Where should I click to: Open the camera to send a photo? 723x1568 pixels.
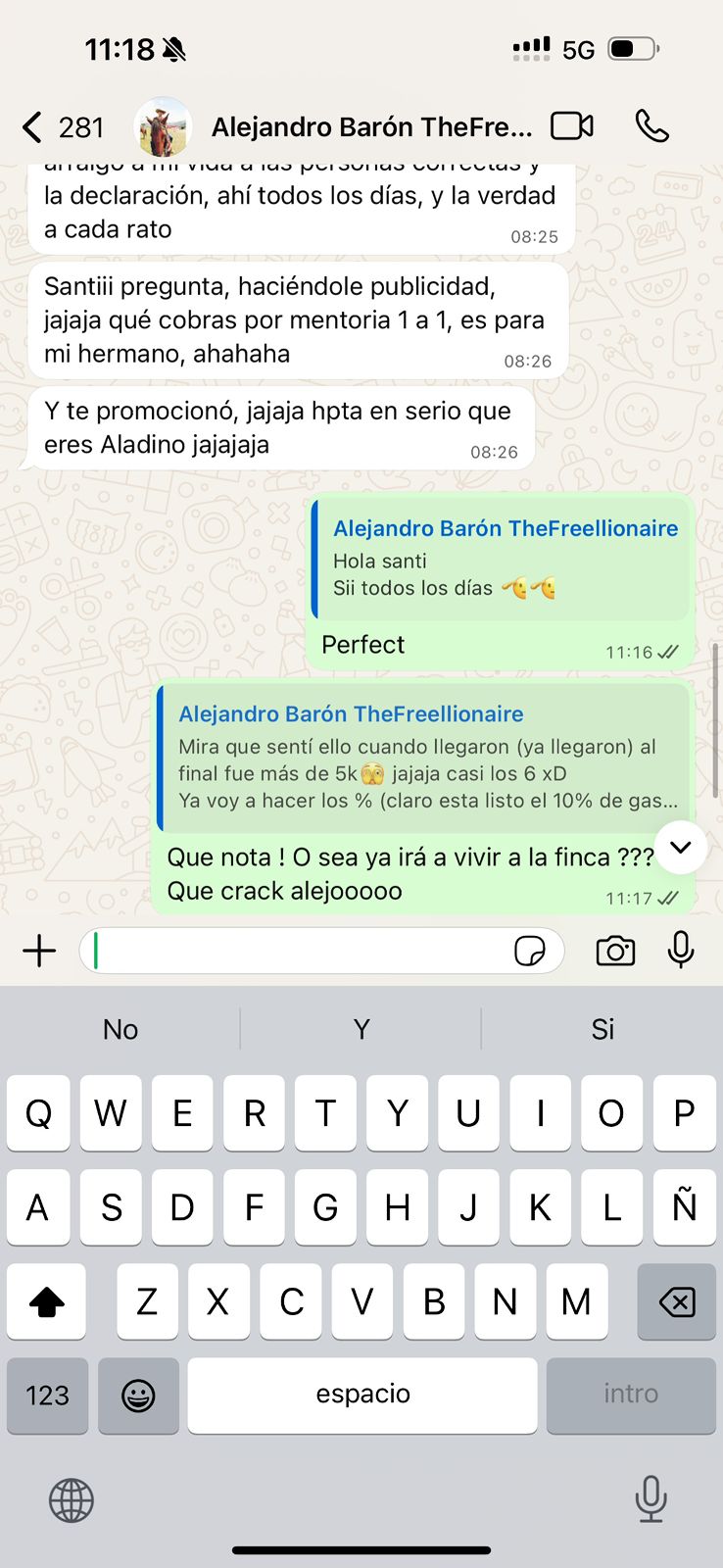(615, 951)
